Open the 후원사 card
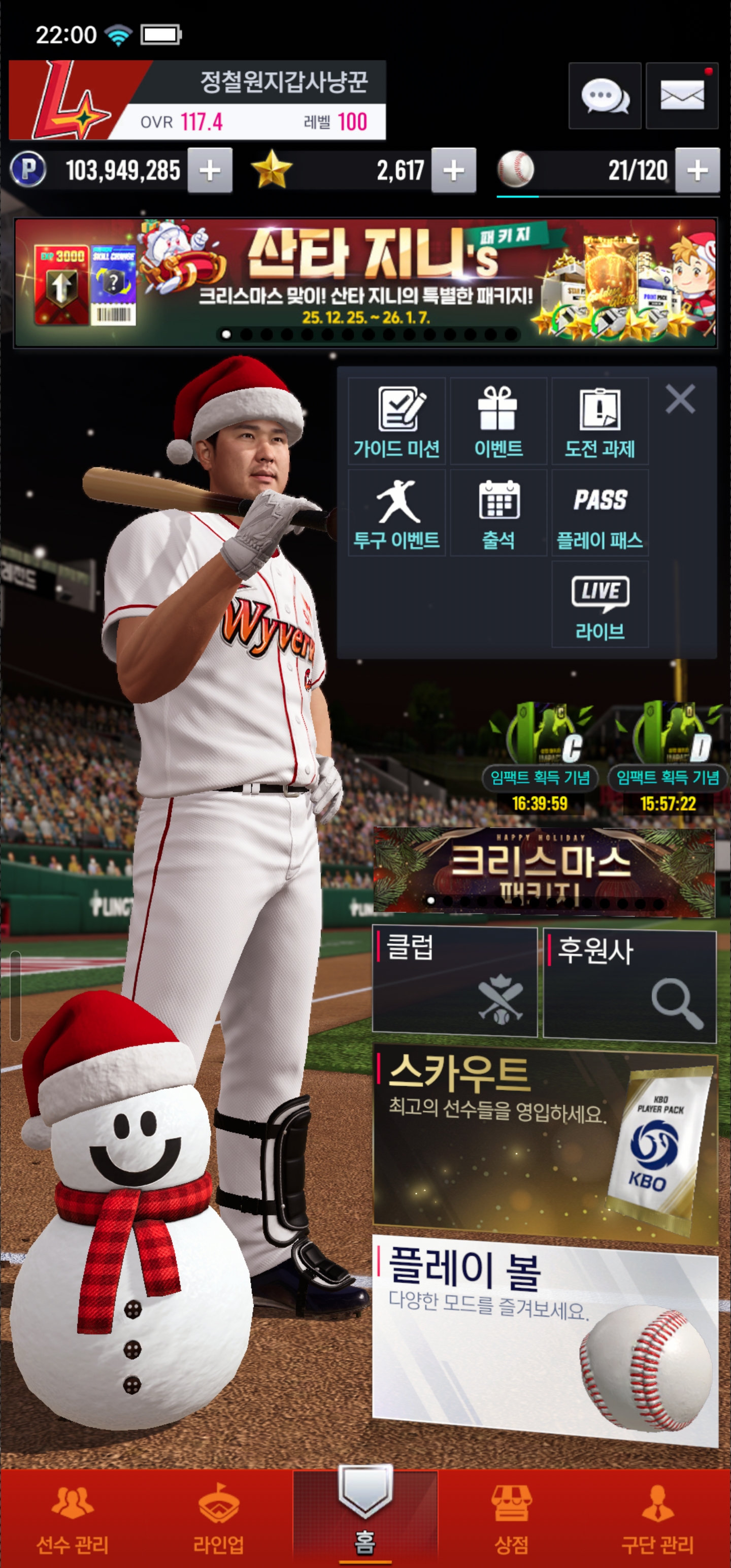This screenshot has width=731, height=1568. click(629, 983)
